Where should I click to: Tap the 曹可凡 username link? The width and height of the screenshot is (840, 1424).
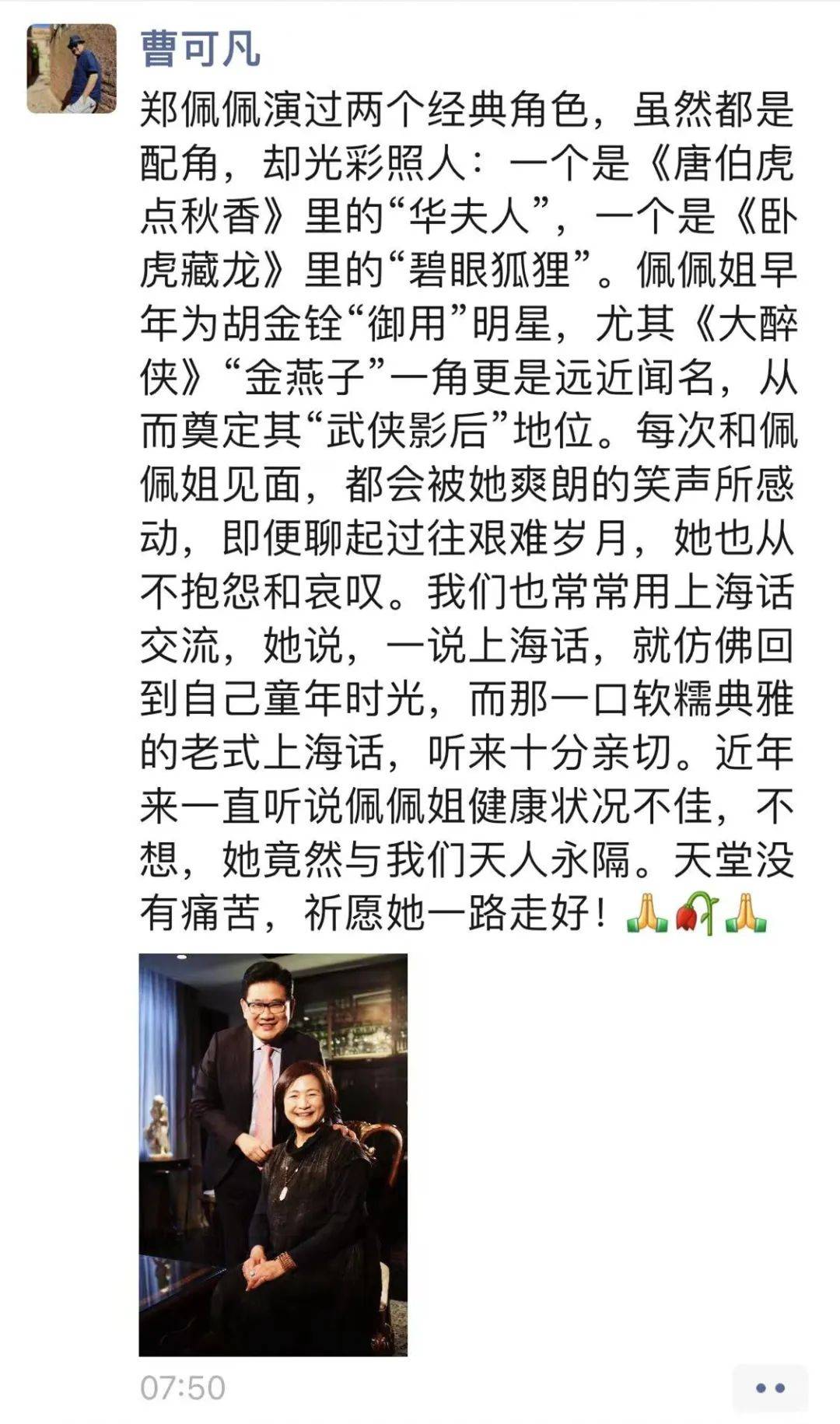199,48
